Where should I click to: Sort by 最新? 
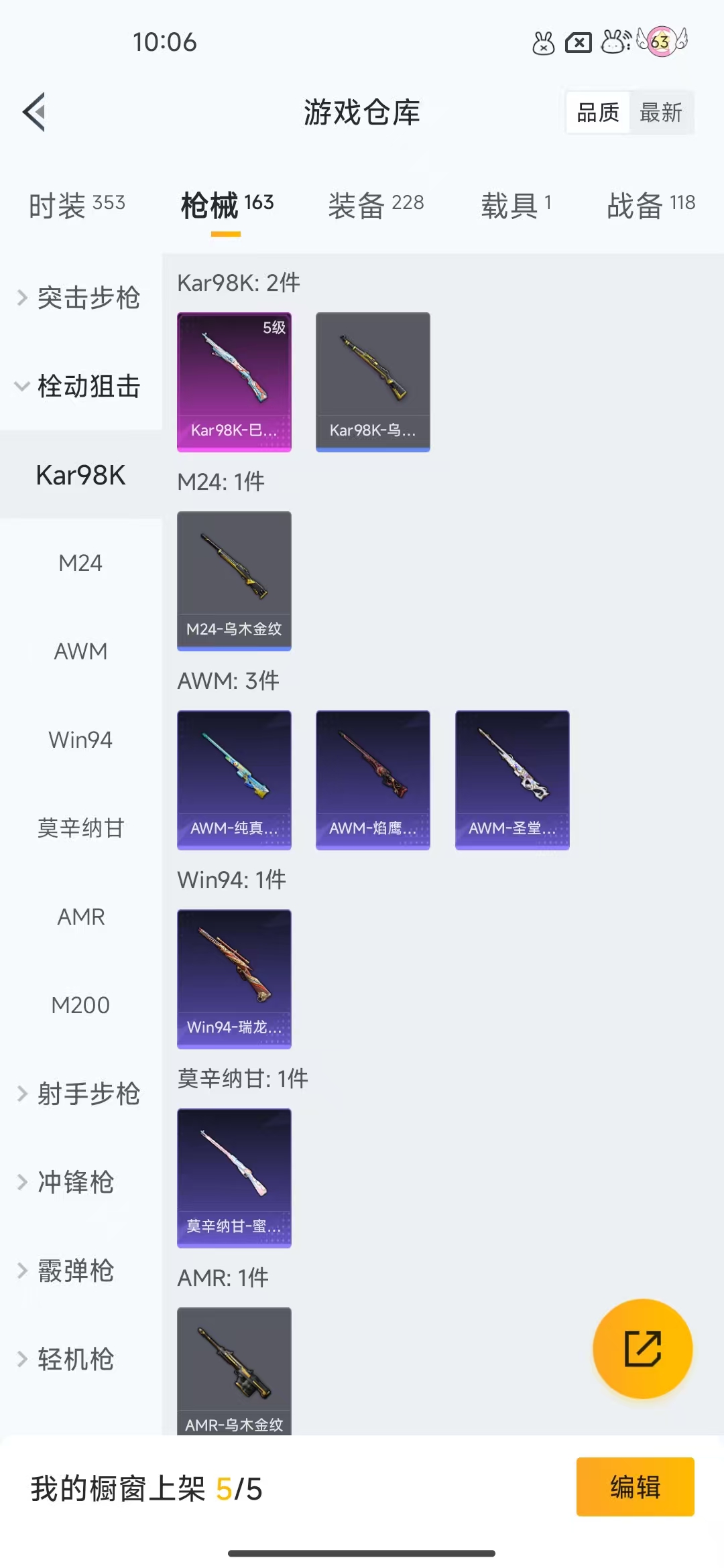pos(660,113)
